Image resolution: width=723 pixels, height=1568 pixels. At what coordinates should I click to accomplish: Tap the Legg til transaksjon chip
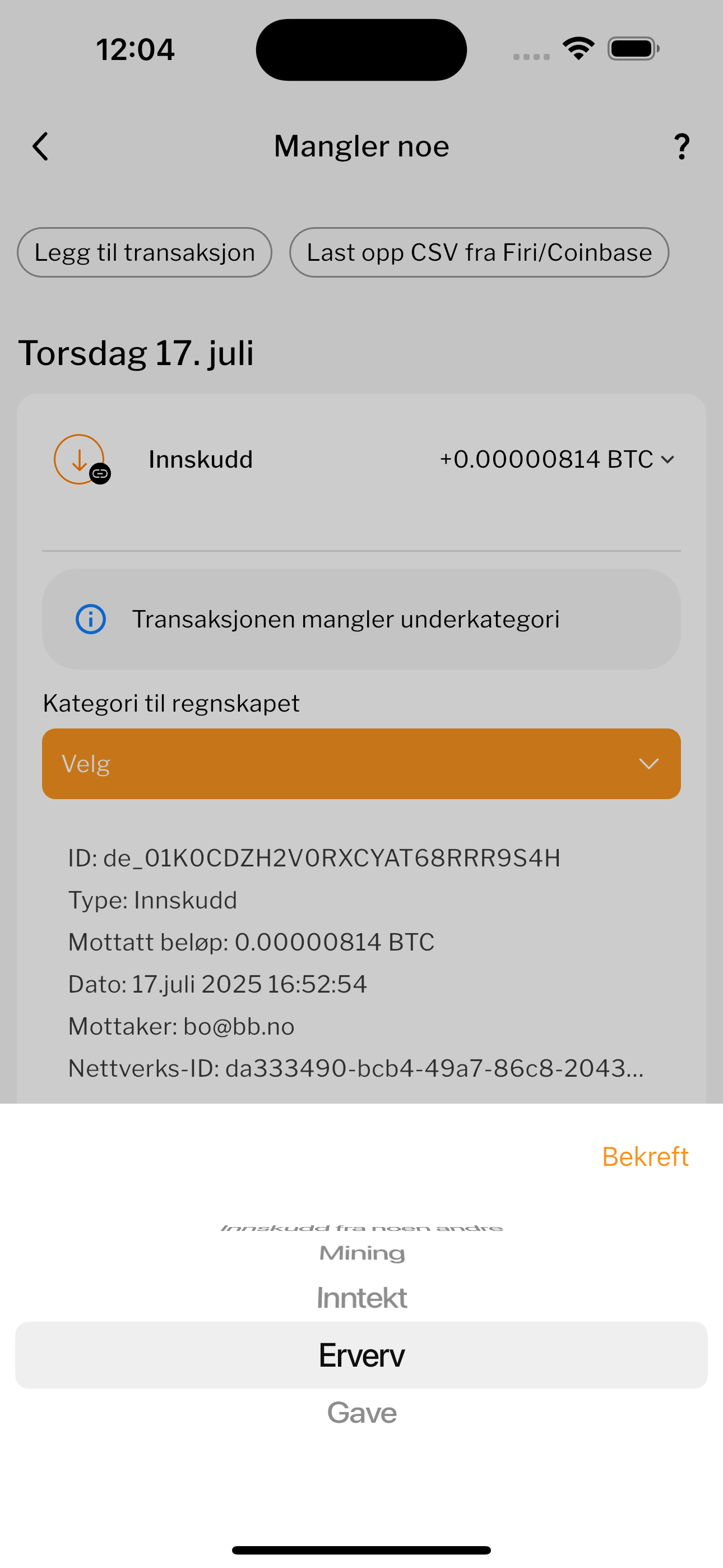tap(144, 252)
